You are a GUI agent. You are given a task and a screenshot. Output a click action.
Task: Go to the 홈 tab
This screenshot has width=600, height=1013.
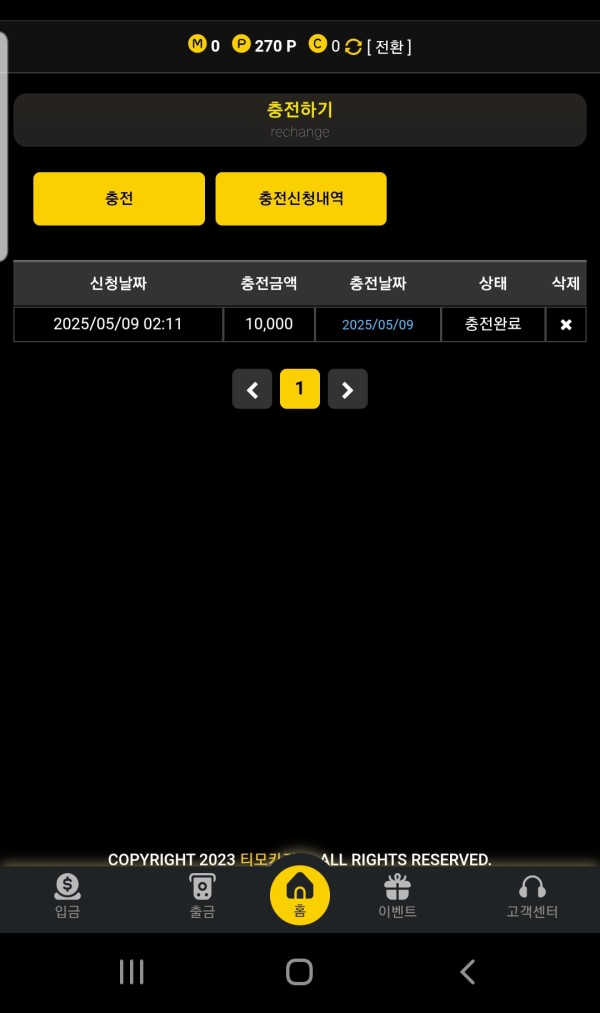[300, 894]
